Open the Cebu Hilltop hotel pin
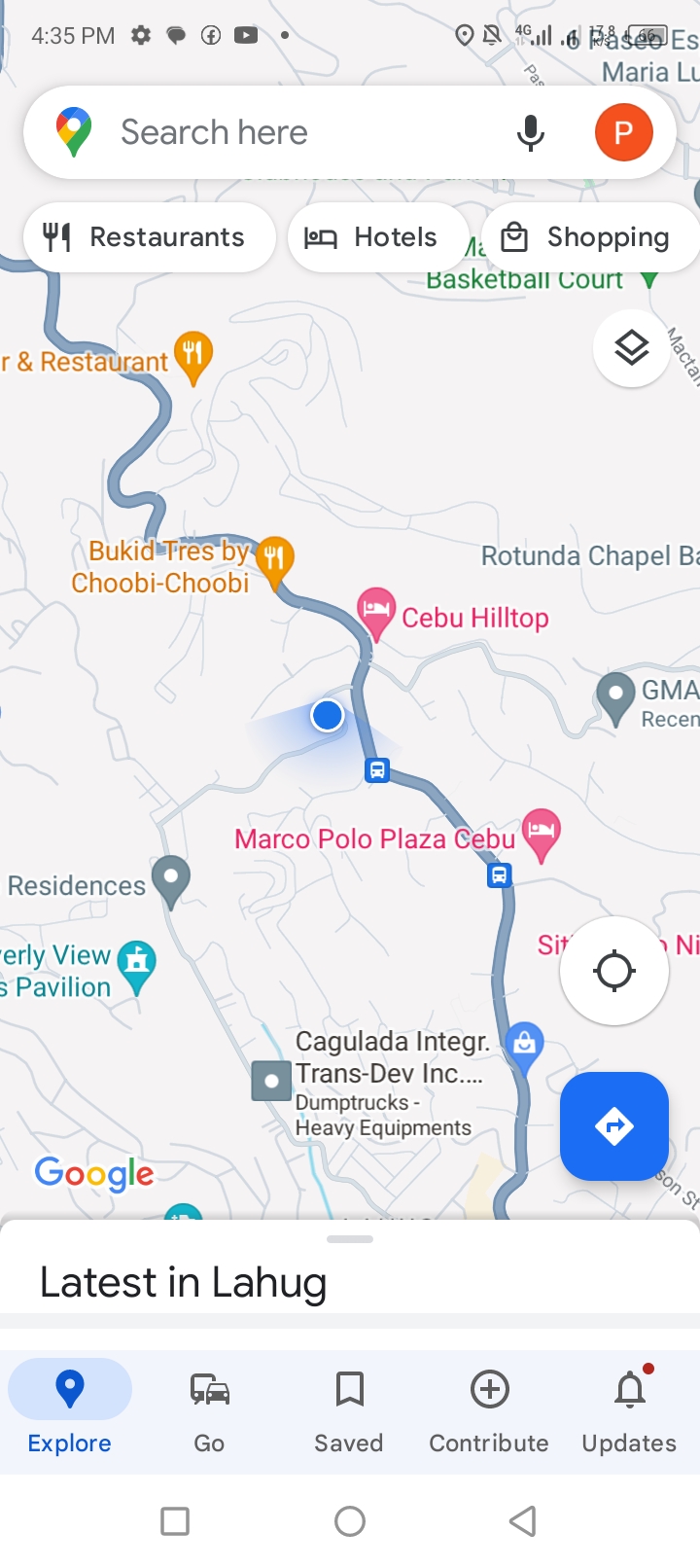 click(x=376, y=610)
